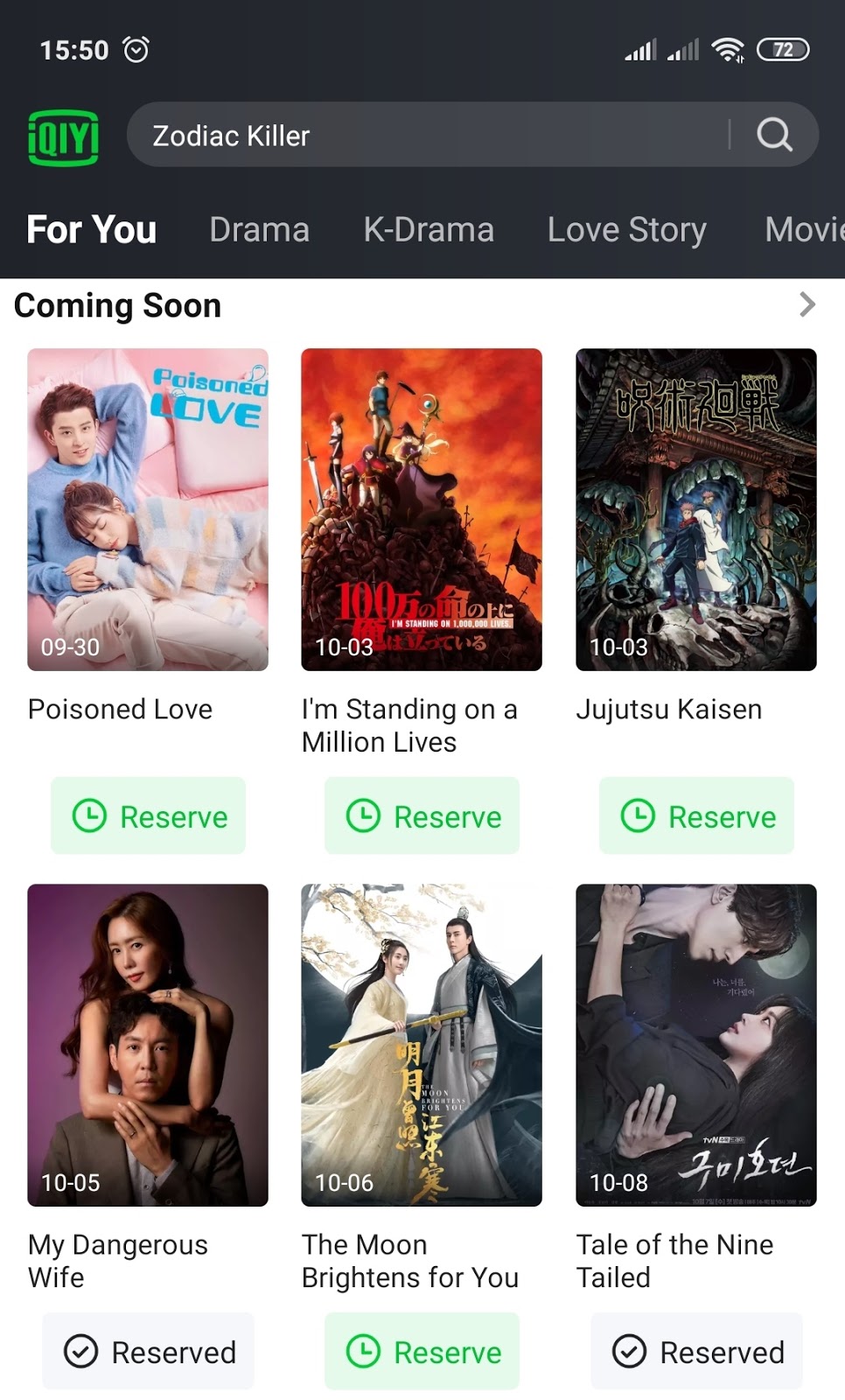
Task: Open the Love Story tab
Action: click(x=626, y=229)
